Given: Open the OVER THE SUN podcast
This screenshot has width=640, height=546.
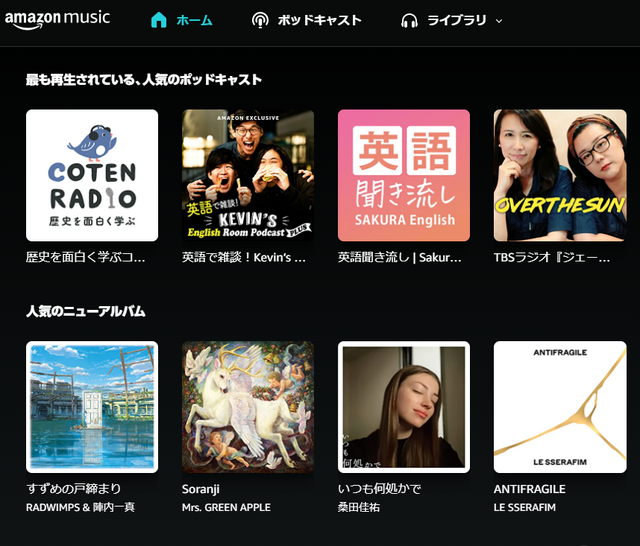Looking at the screenshot, I should coord(560,175).
